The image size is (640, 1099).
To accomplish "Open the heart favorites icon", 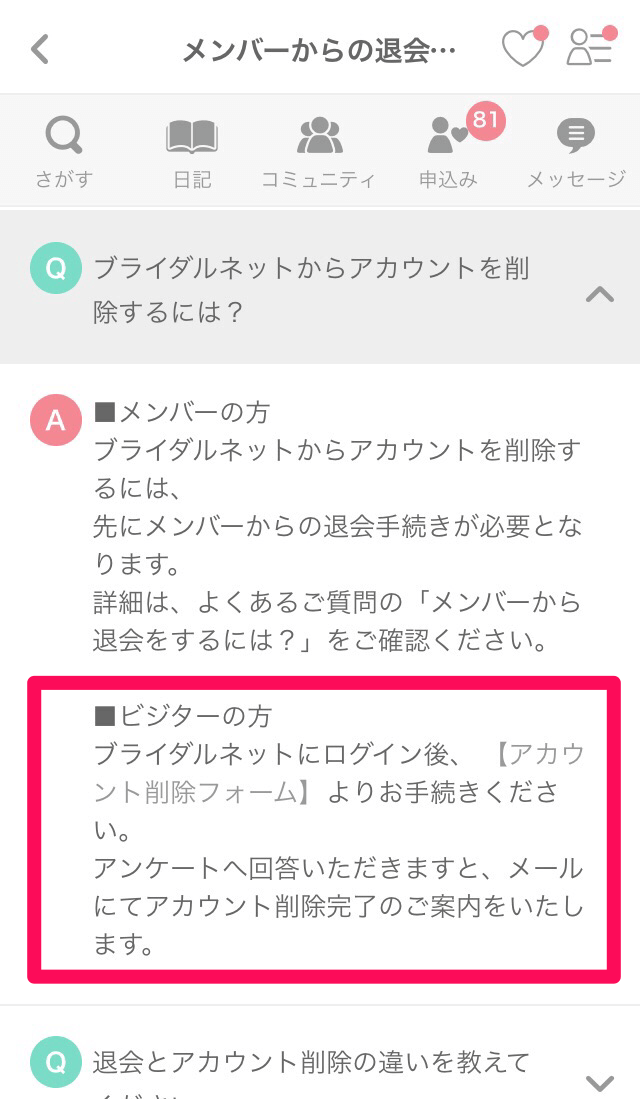I will [523, 48].
